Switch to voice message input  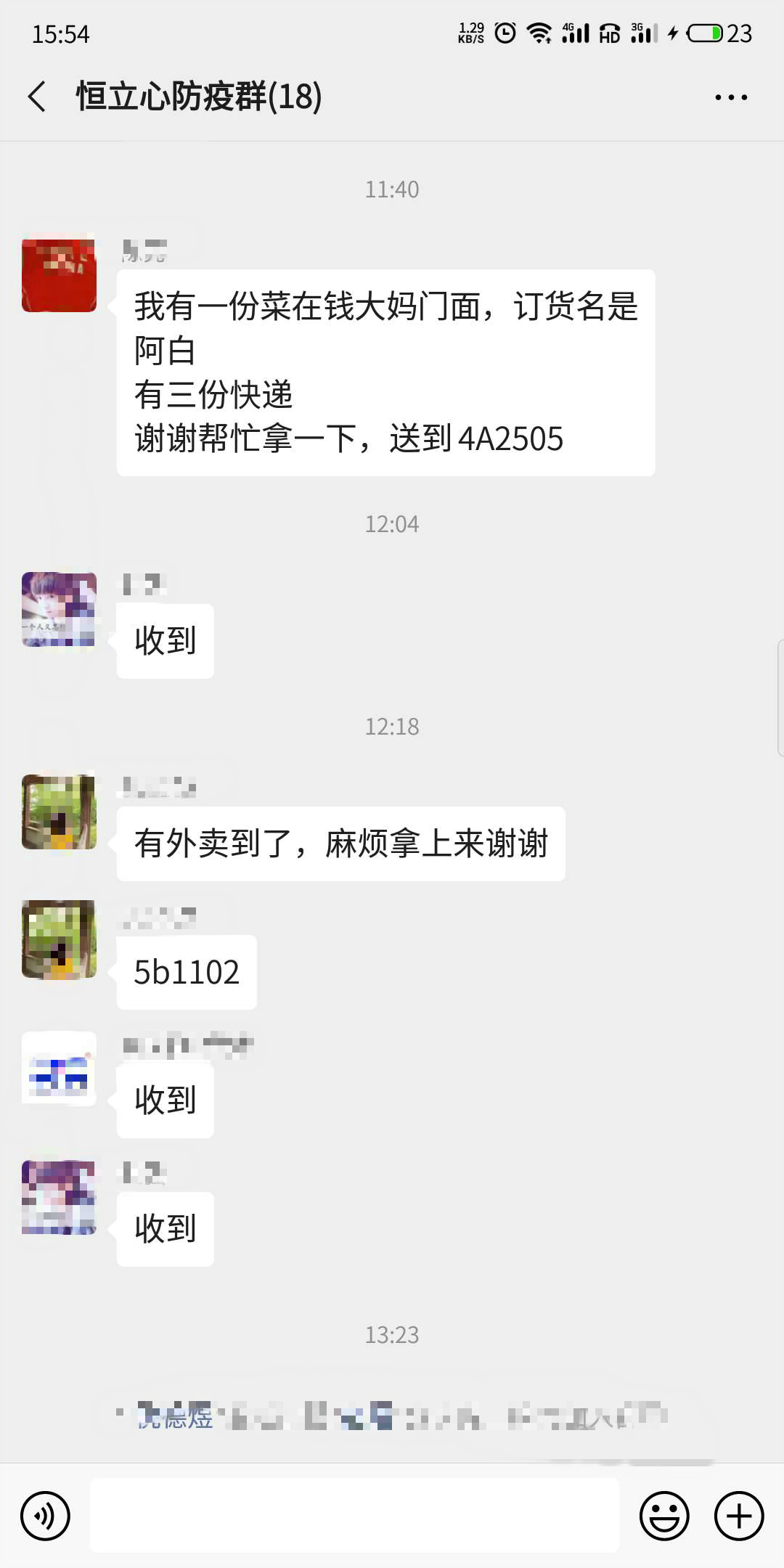(45, 1516)
